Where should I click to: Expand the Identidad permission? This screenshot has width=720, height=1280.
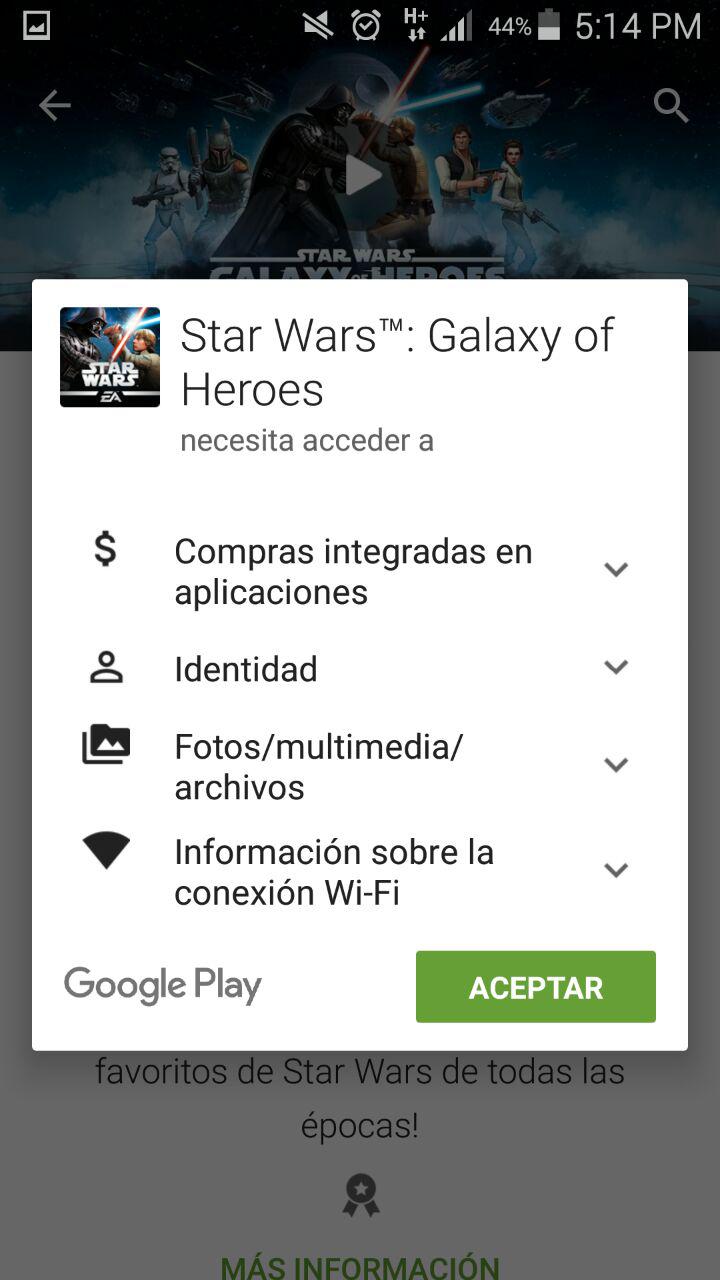click(x=616, y=667)
